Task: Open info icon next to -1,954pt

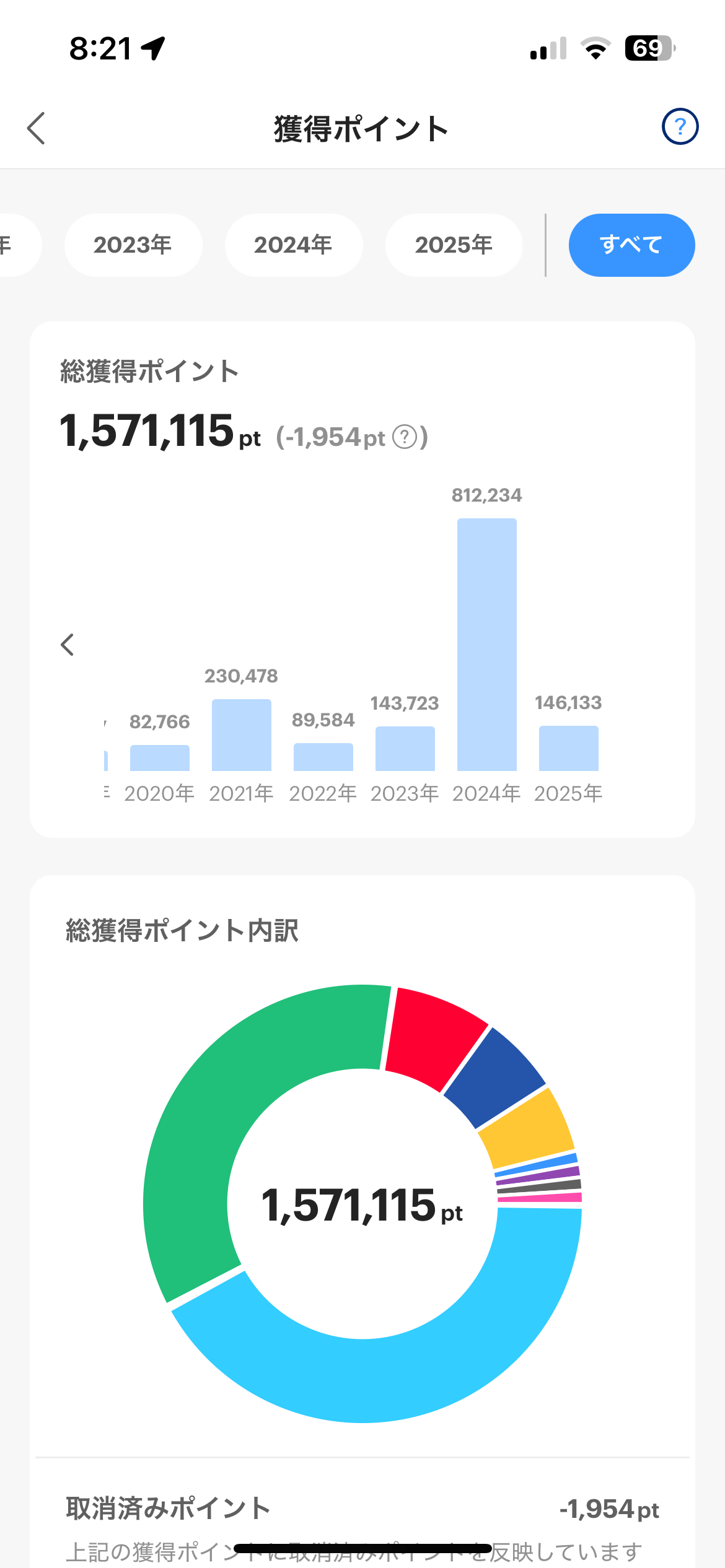Action: click(x=405, y=437)
